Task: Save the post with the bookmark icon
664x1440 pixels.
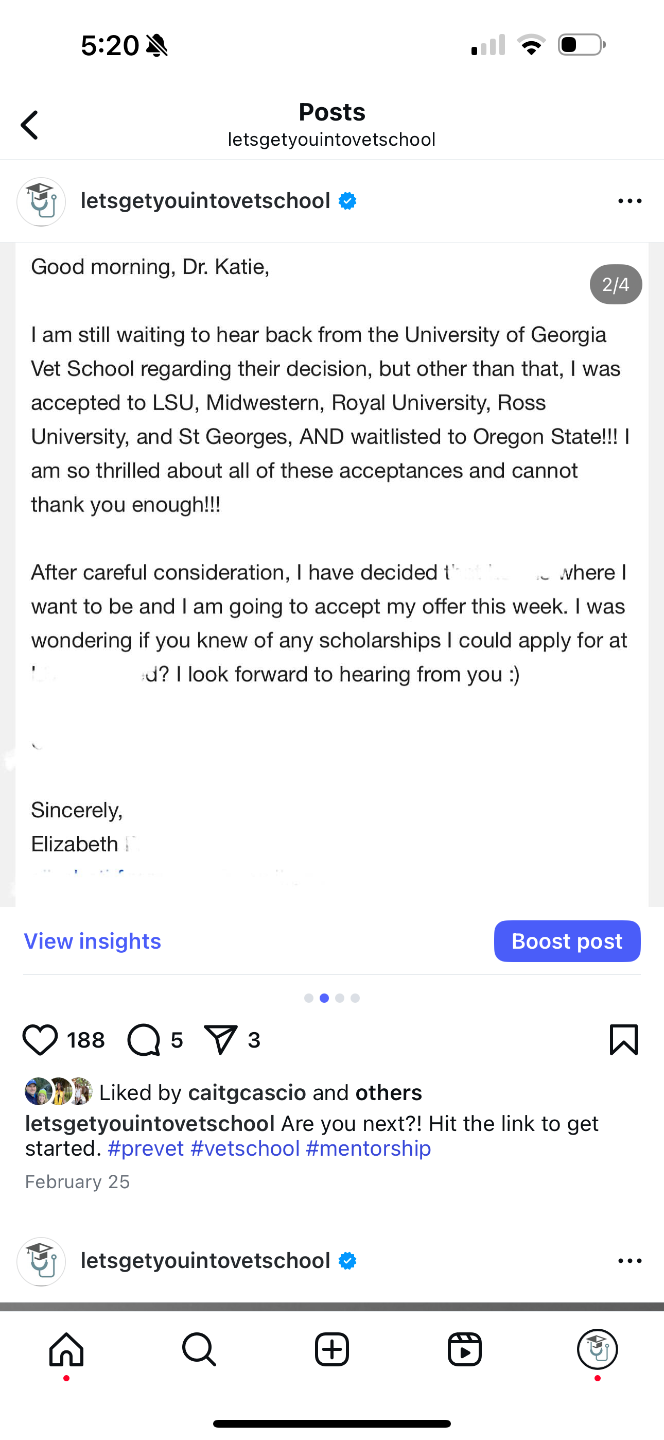Action: (623, 1040)
